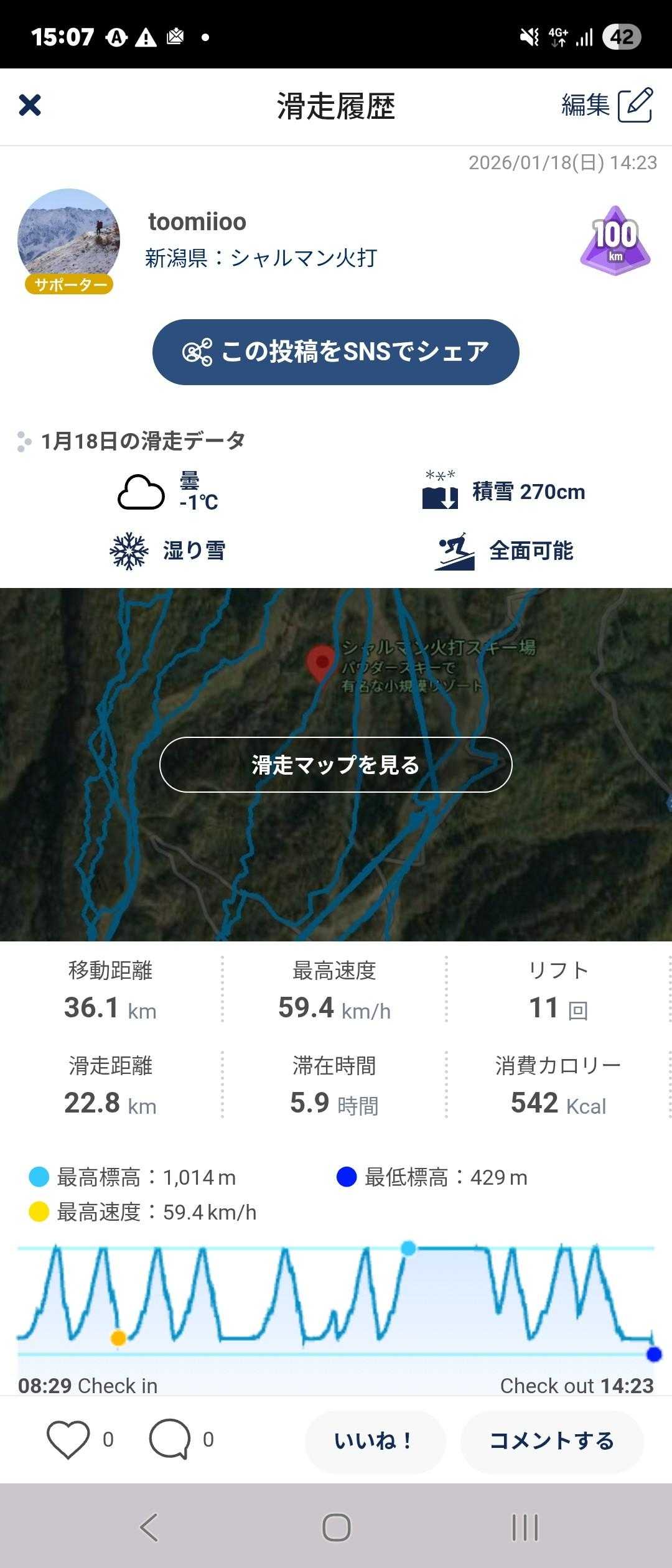672x1568 pixels.
Task: Open toomiioo's profile picture
Action: click(x=68, y=240)
